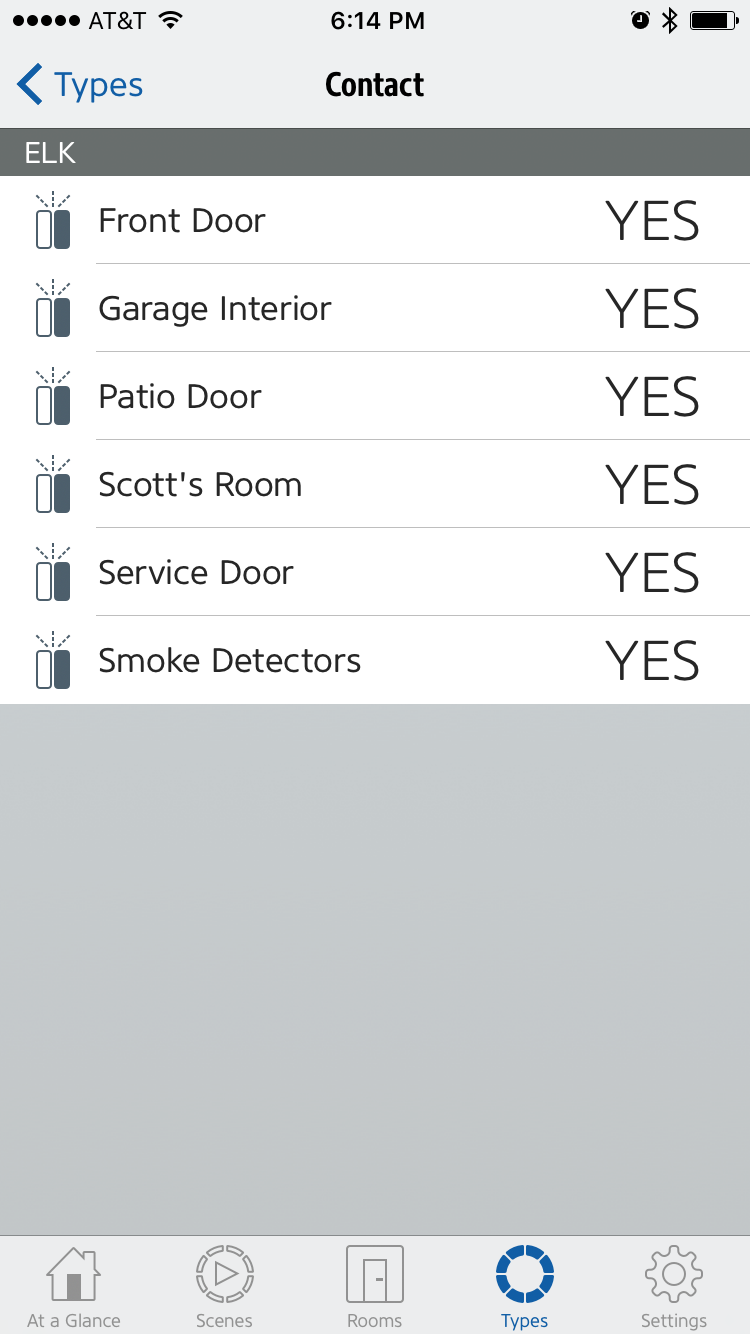The height and width of the screenshot is (1334, 750).
Task: Tap the Scott's Room contact row
Action: (375, 485)
